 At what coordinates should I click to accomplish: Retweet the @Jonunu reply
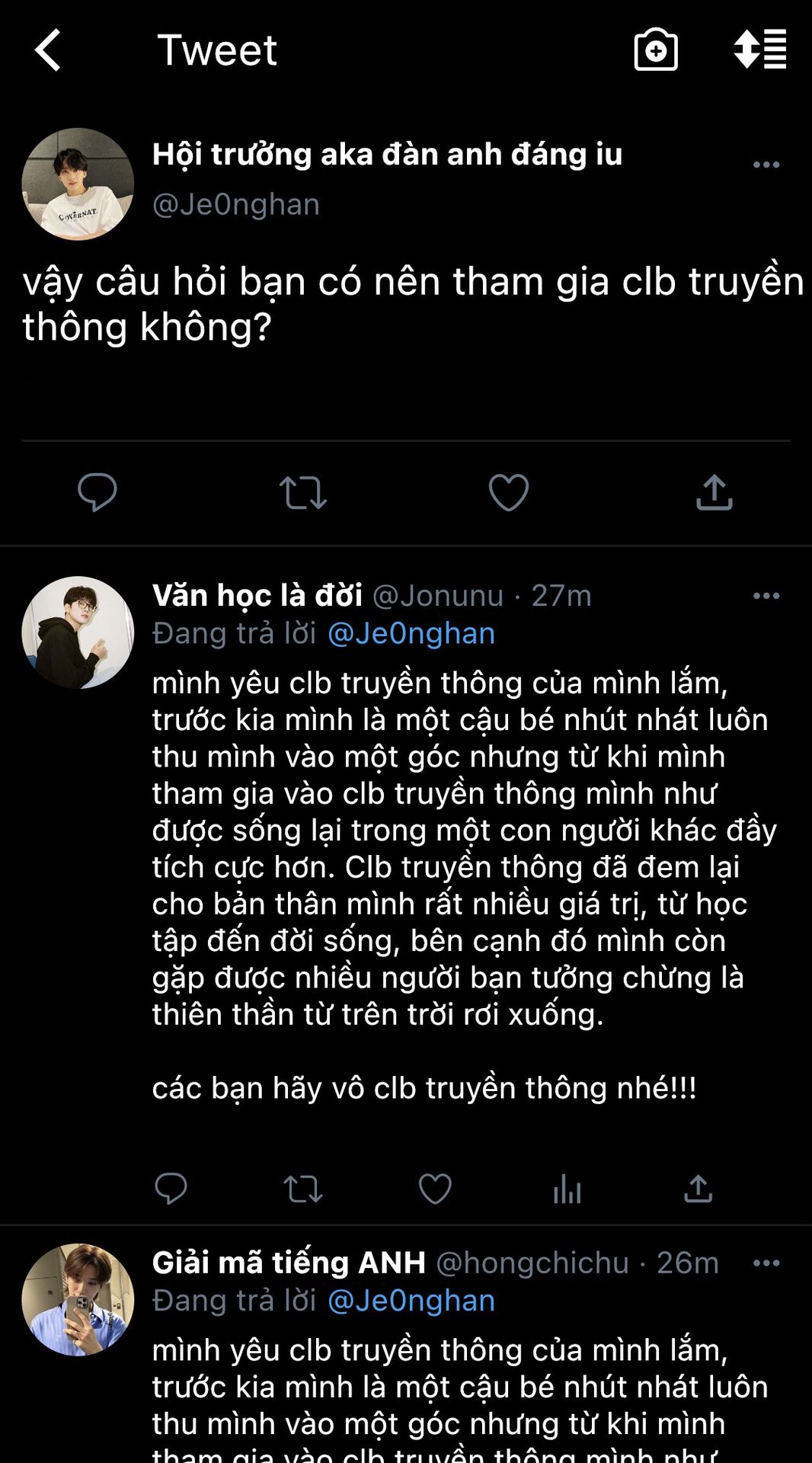302,1189
